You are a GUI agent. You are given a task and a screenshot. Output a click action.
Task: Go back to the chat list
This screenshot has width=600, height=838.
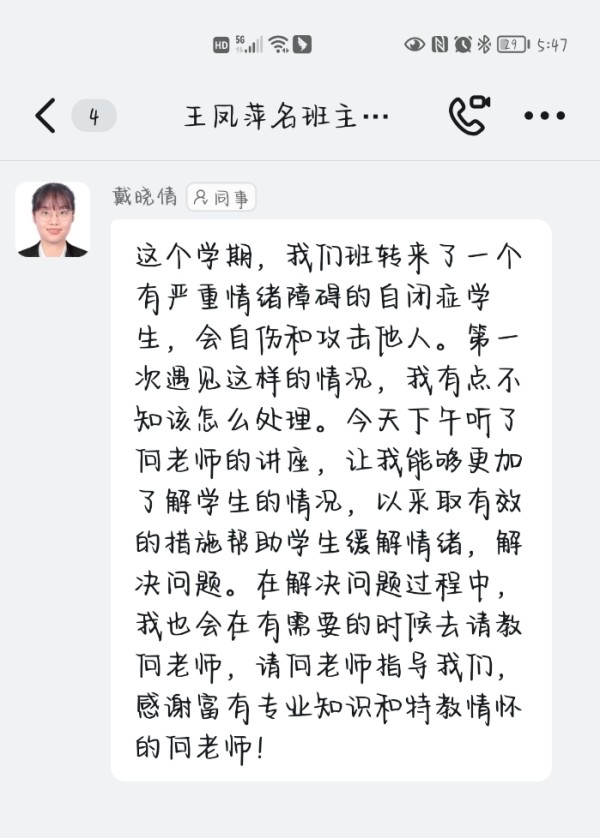[44, 116]
